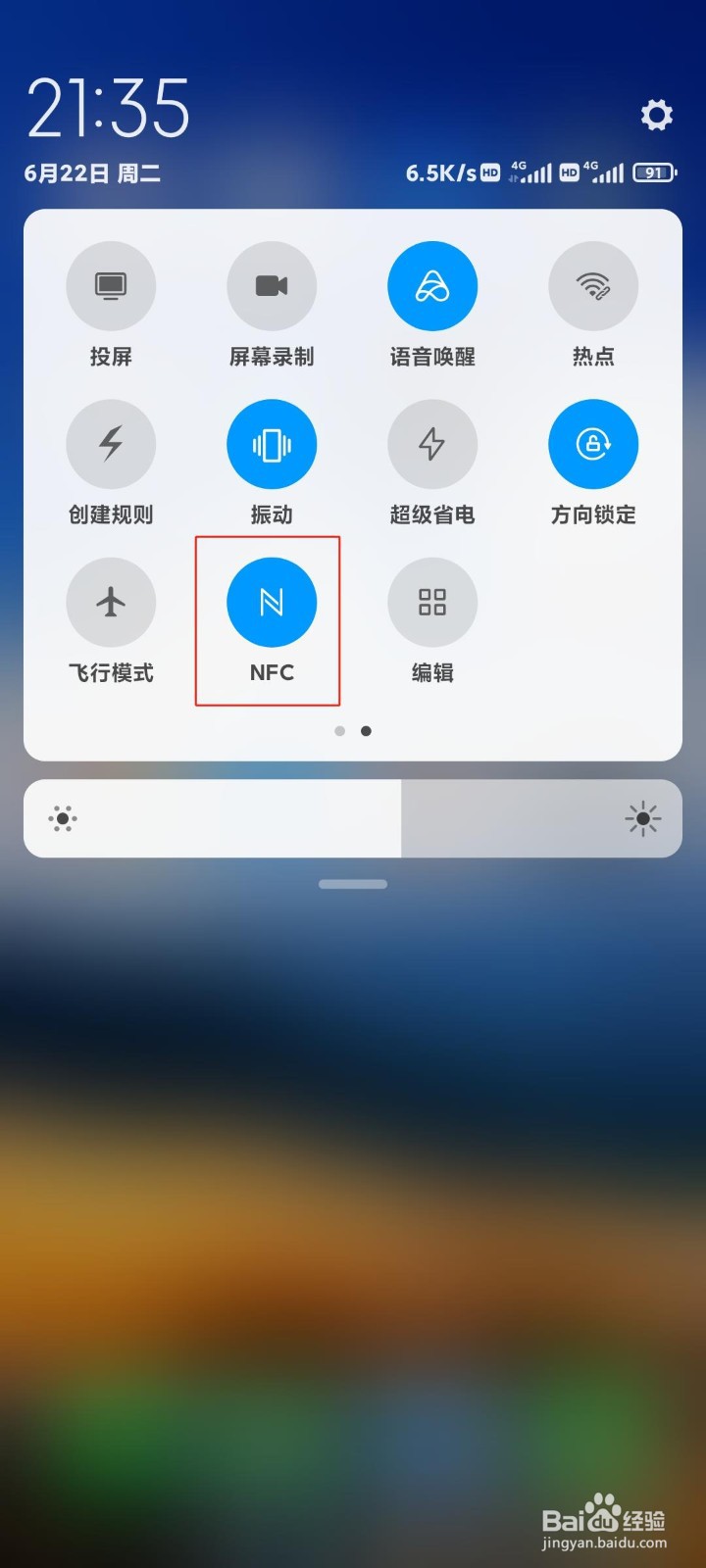Tap the date to open the calendar
This screenshot has width=706, height=1568.
coord(93,173)
